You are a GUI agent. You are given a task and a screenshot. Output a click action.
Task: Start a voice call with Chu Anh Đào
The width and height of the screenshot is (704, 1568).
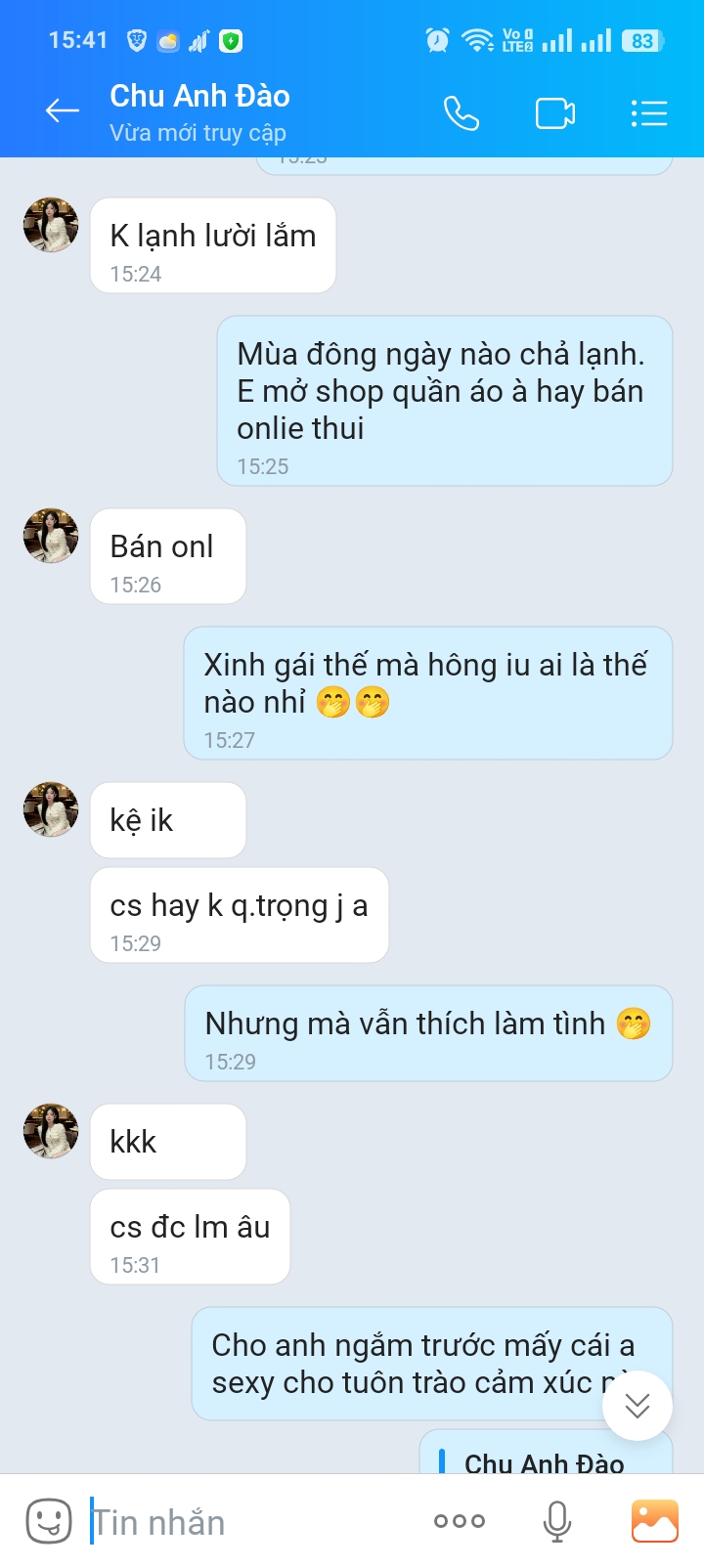tap(461, 113)
